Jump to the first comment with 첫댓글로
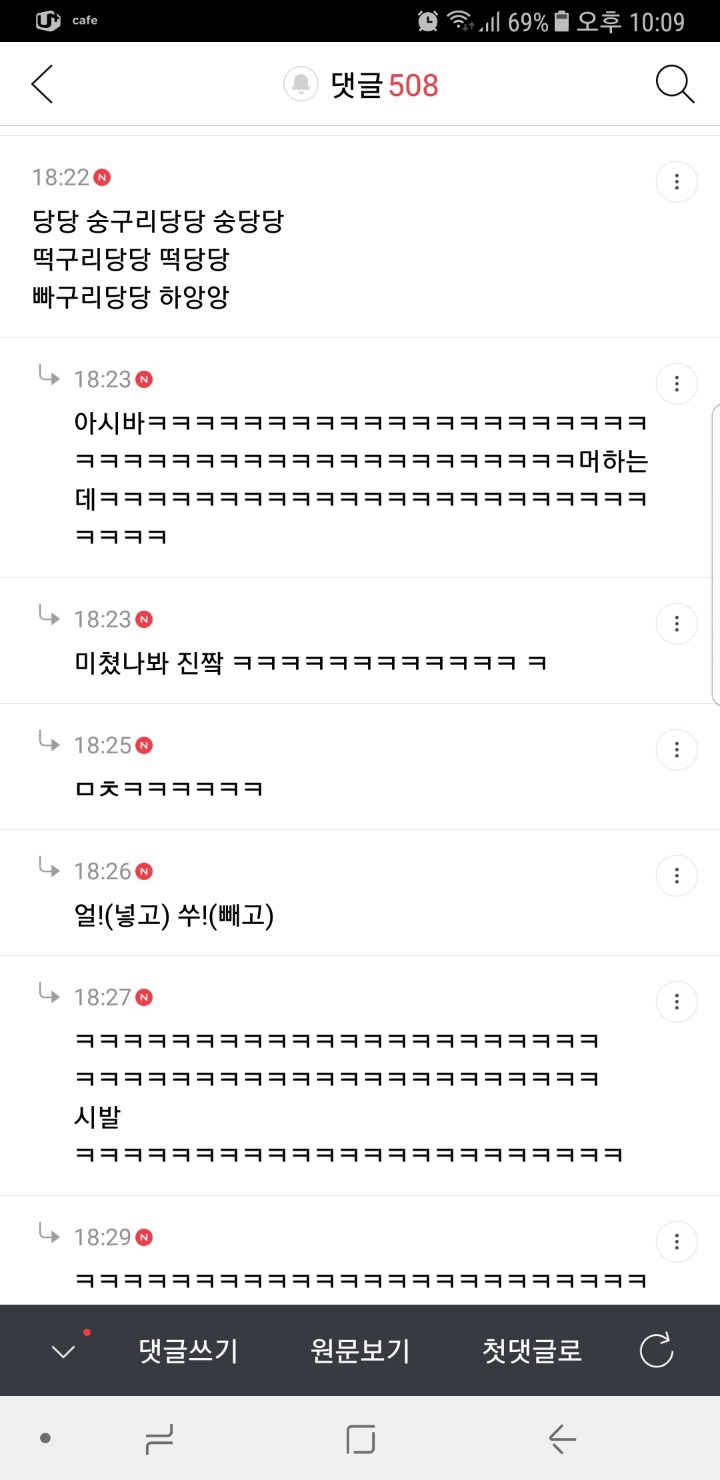This screenshot has width=720, height=1480. (532, 1351)
